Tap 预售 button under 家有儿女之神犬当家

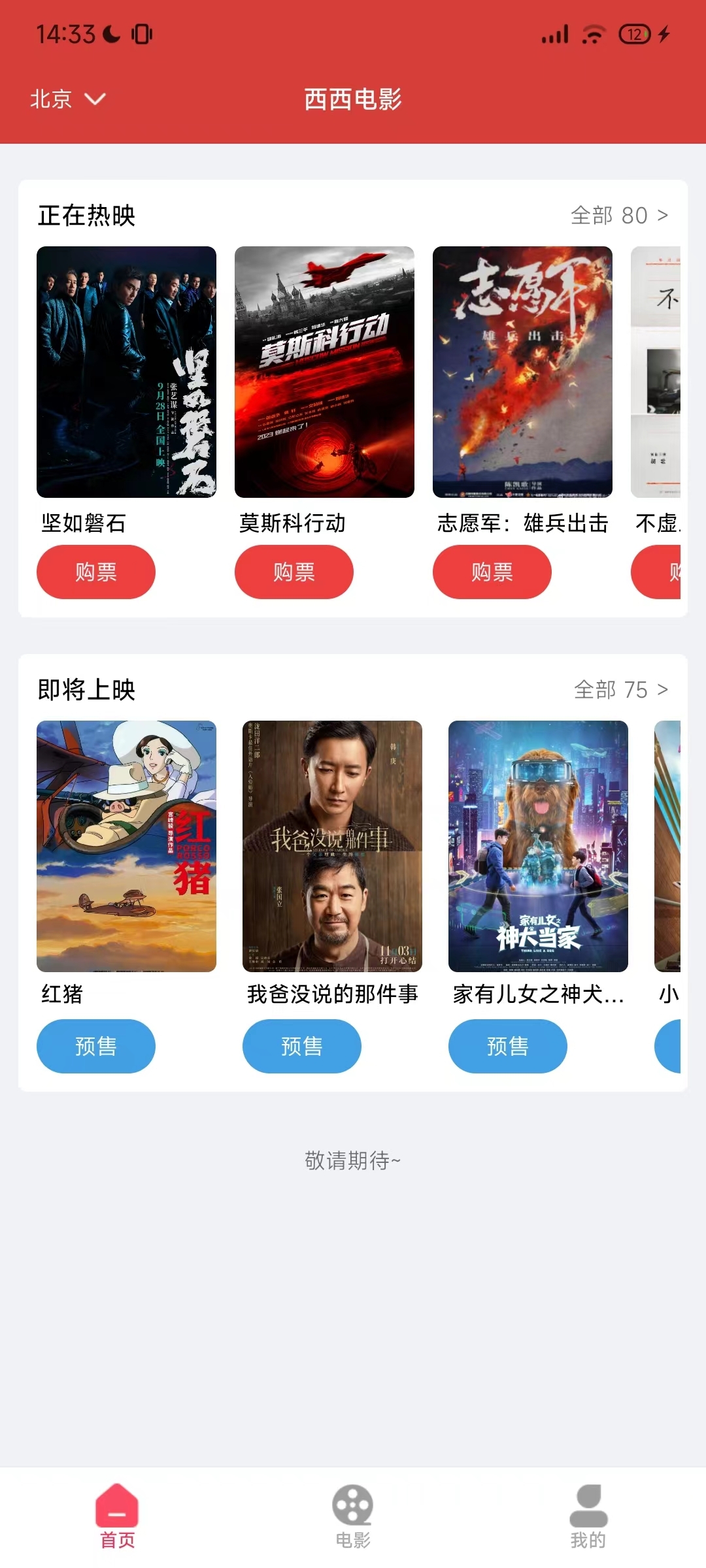point(508,1046)
